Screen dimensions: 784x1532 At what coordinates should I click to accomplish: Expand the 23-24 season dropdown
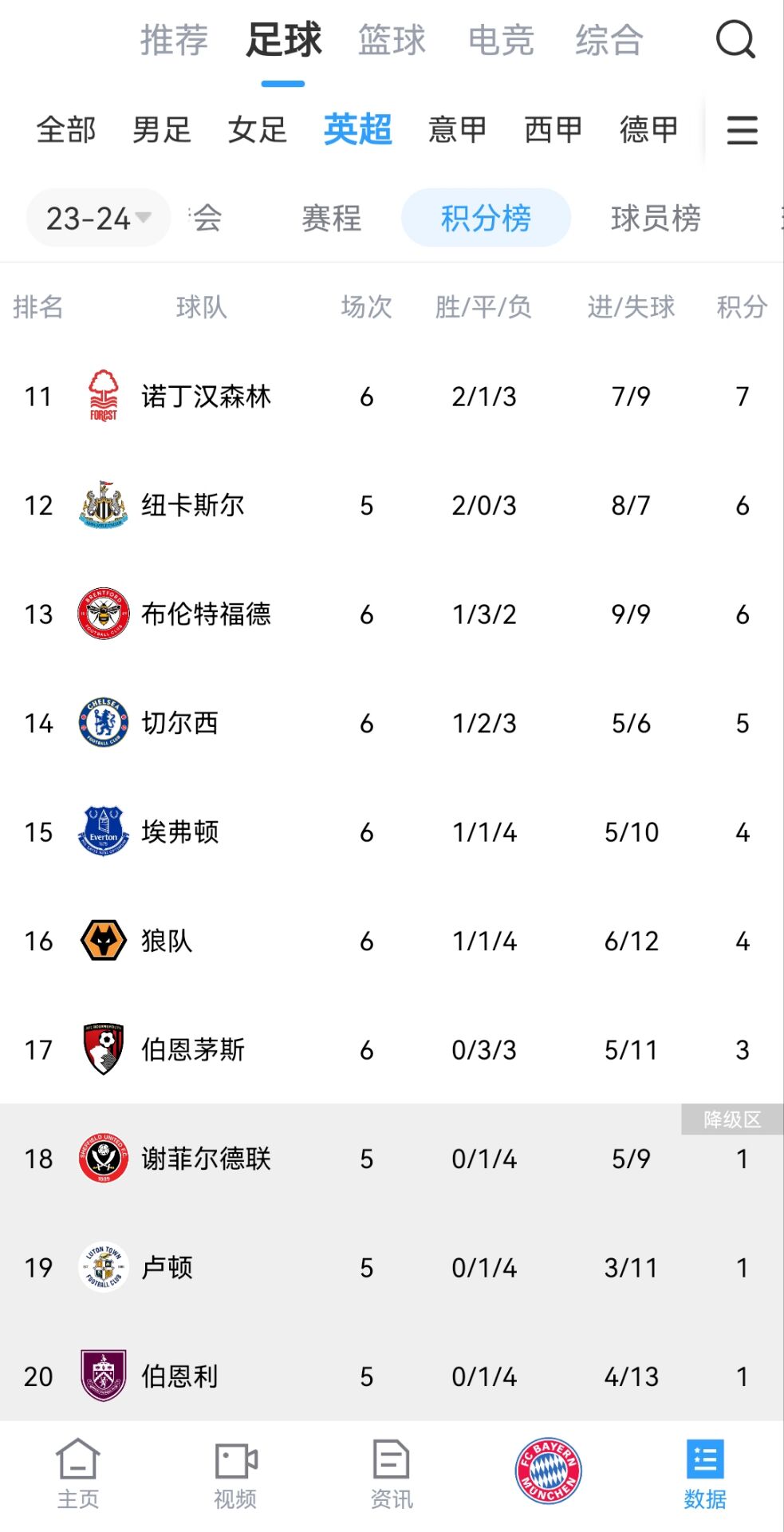[x=98, y=218]
